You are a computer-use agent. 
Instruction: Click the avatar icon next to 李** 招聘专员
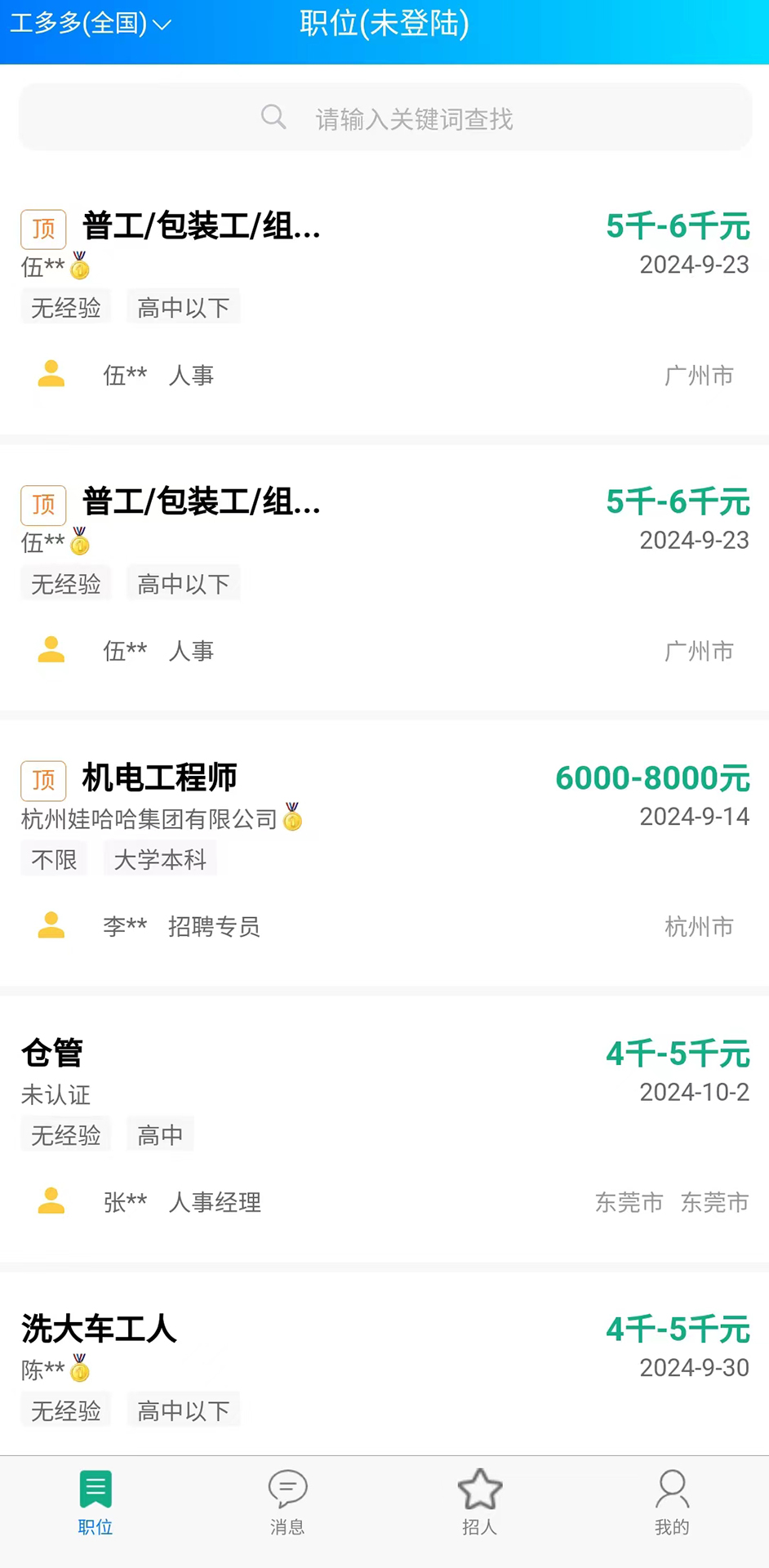pos(51,925)
